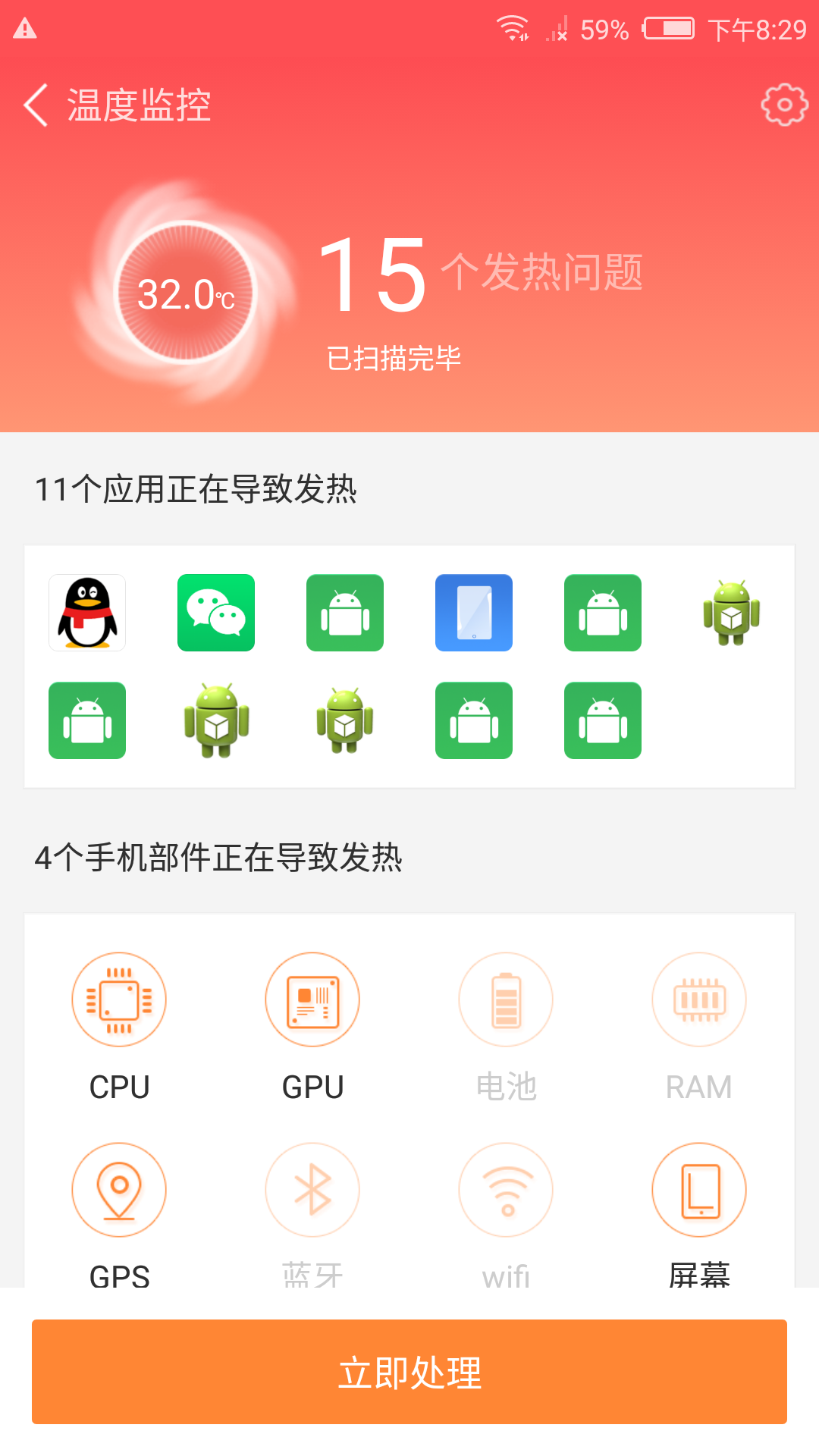Tap the 温度监控 title text
Viewport: 819px width, 1456px height.
click(138, 105)
